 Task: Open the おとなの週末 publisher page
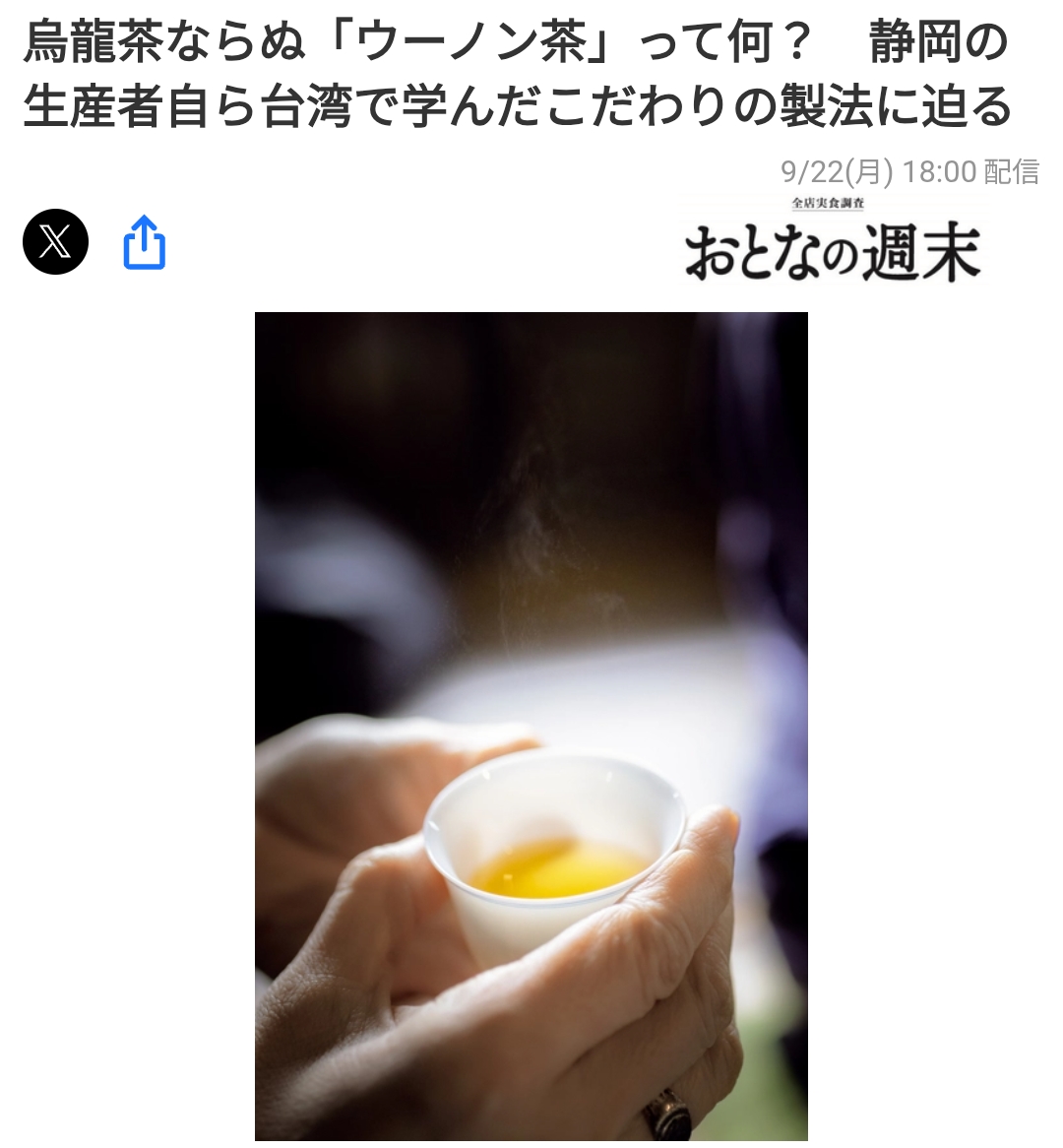(832, 243)
